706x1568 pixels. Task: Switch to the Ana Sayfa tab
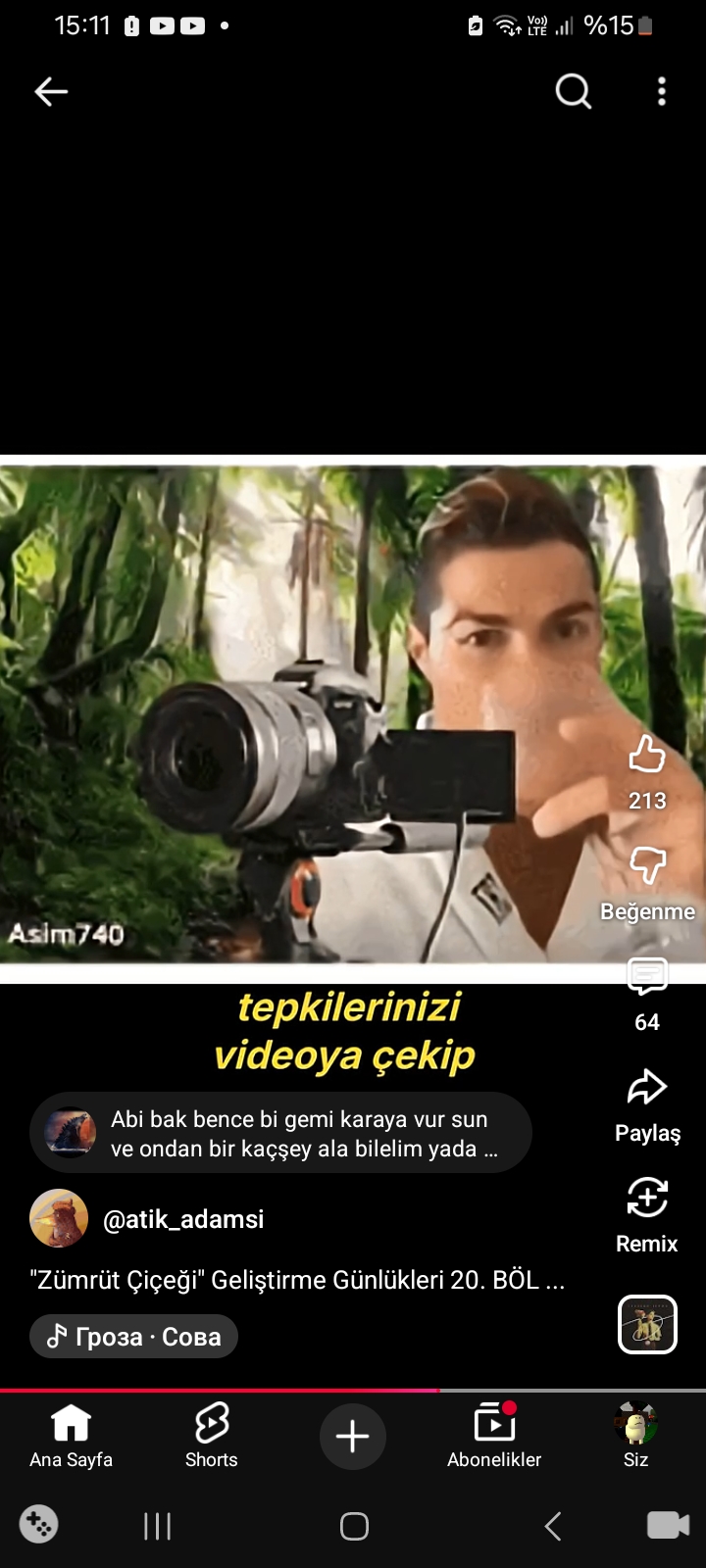pyautogui.click(x=71, y=1436)
